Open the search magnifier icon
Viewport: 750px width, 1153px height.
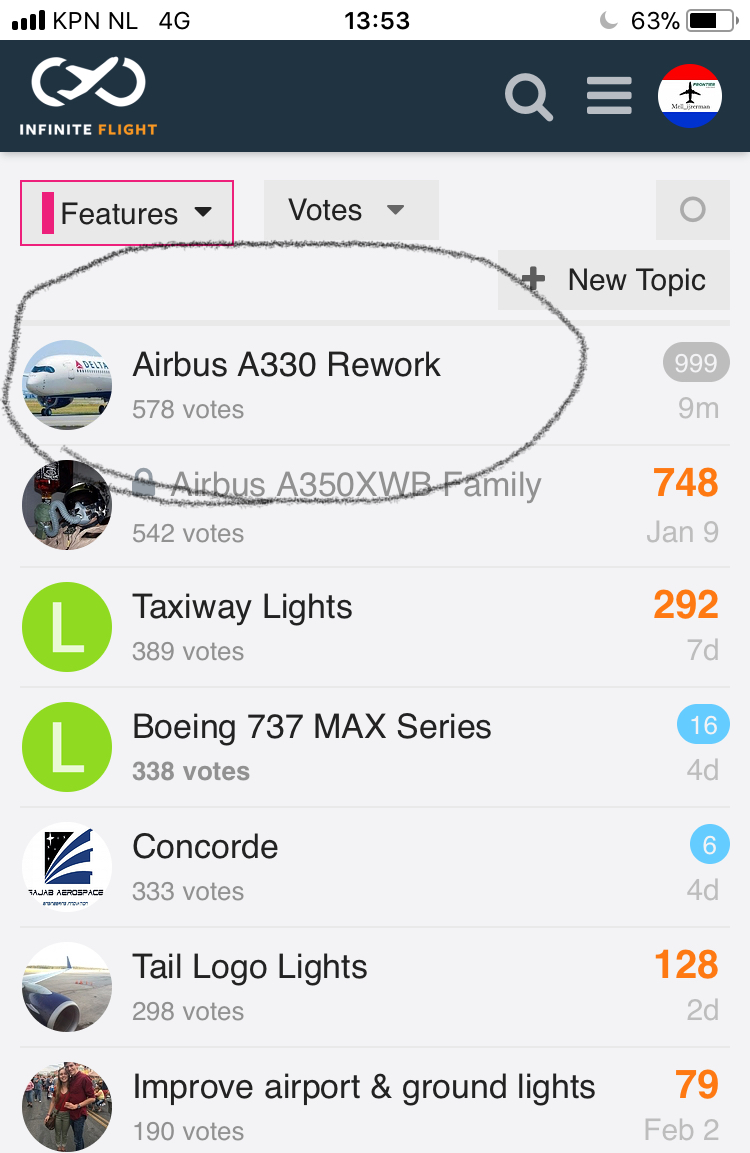528,97
